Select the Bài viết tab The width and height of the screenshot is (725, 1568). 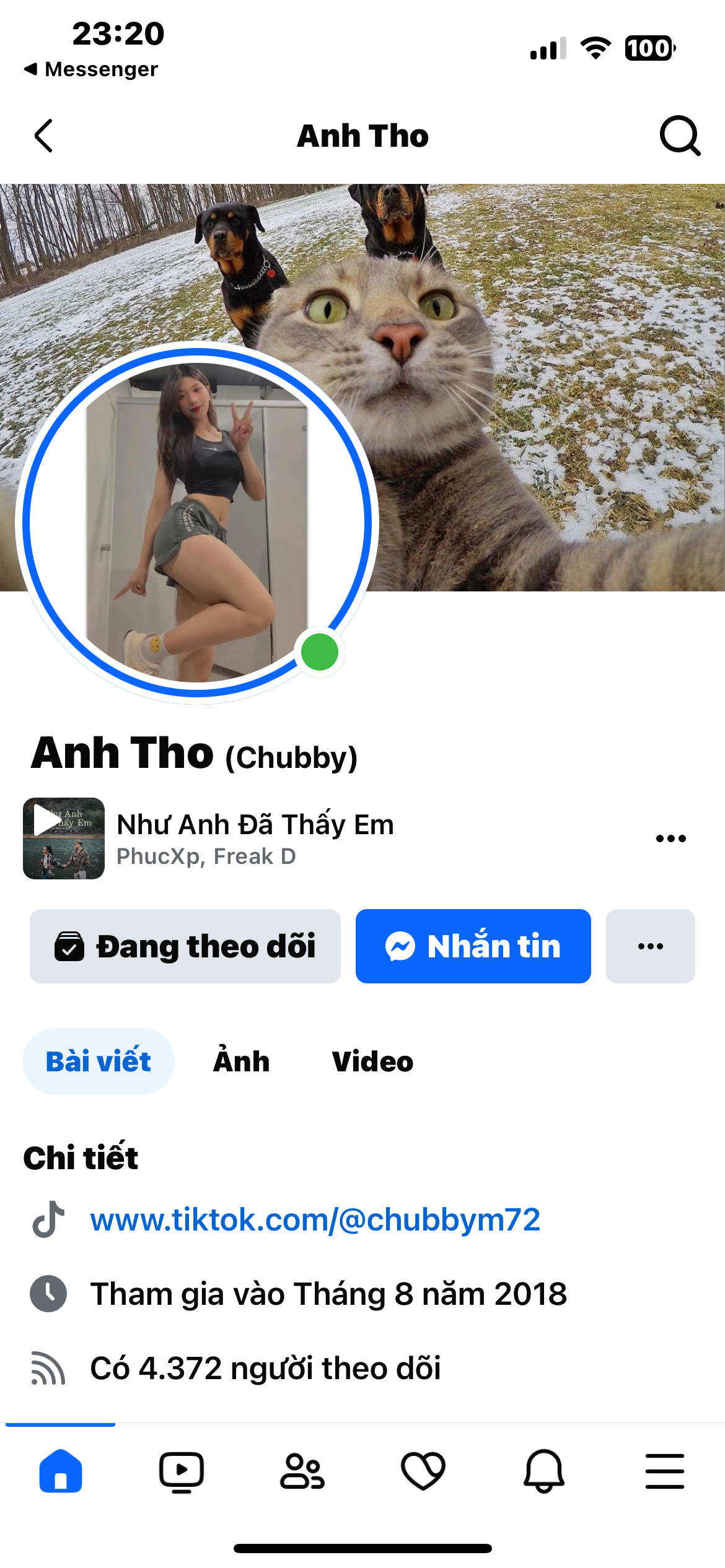99,1061
